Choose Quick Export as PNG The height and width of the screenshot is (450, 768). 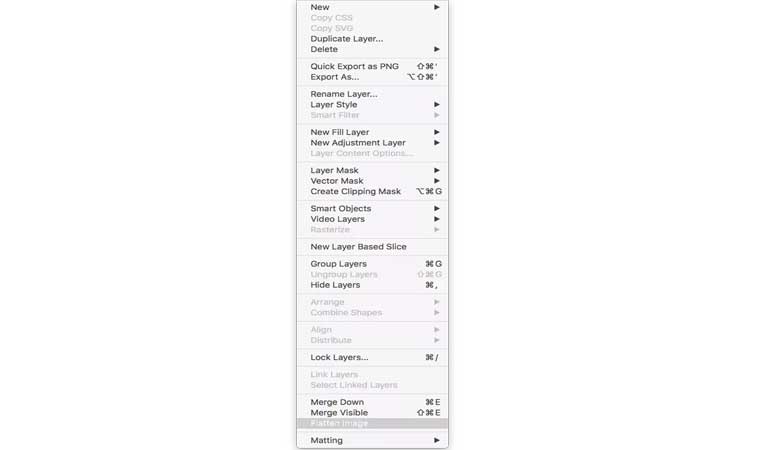pyautogui.click(x=354, y=66)
